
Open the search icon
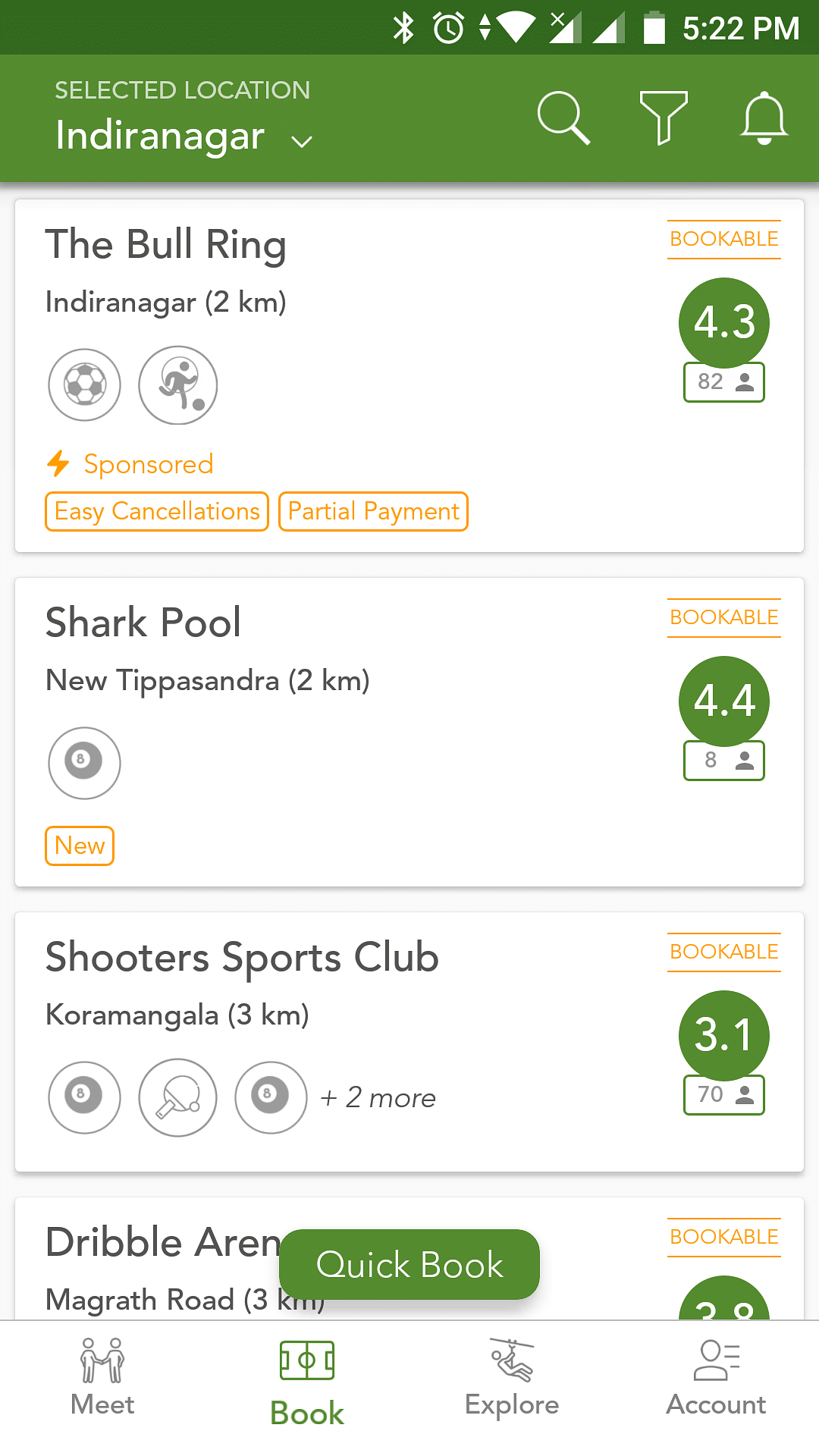563,118
